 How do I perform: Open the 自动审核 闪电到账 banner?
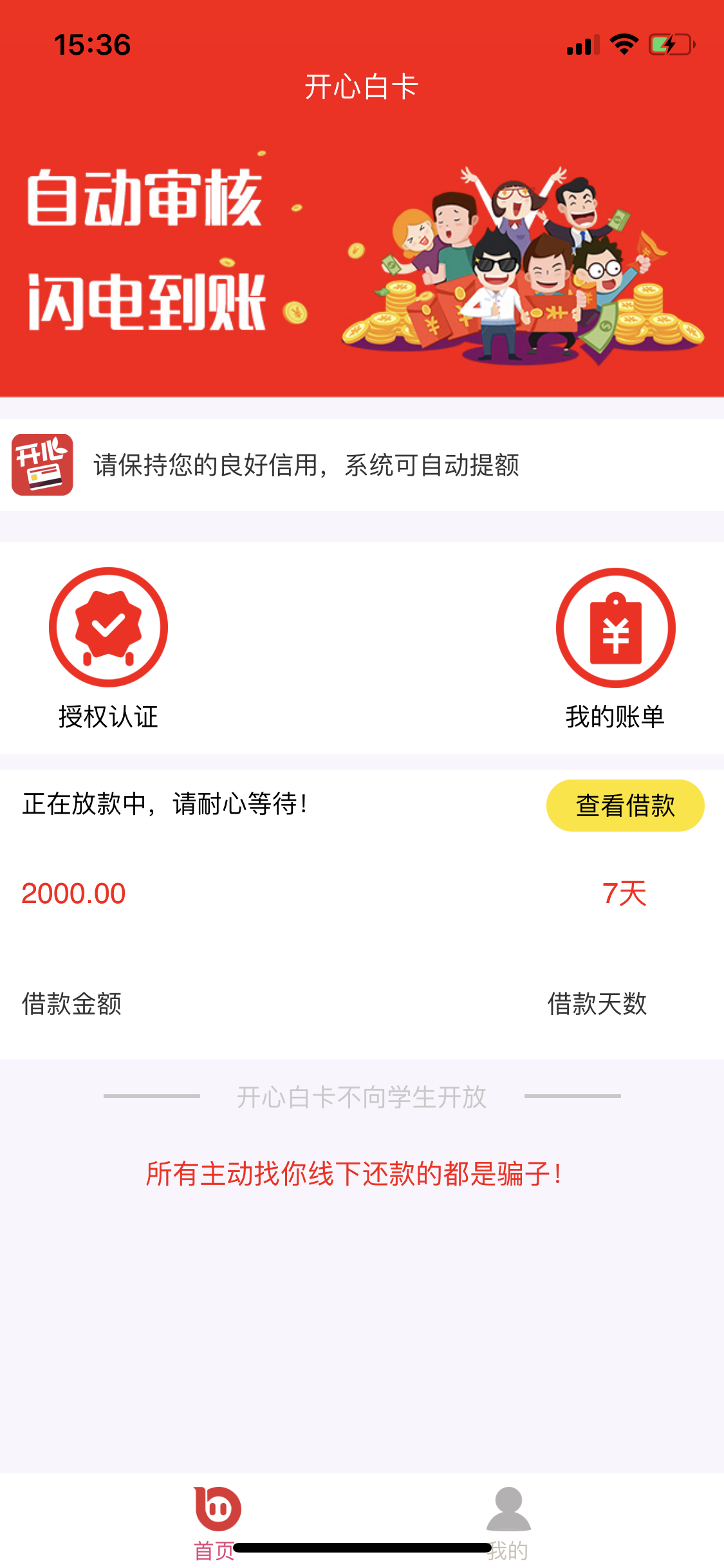(362, 257)
